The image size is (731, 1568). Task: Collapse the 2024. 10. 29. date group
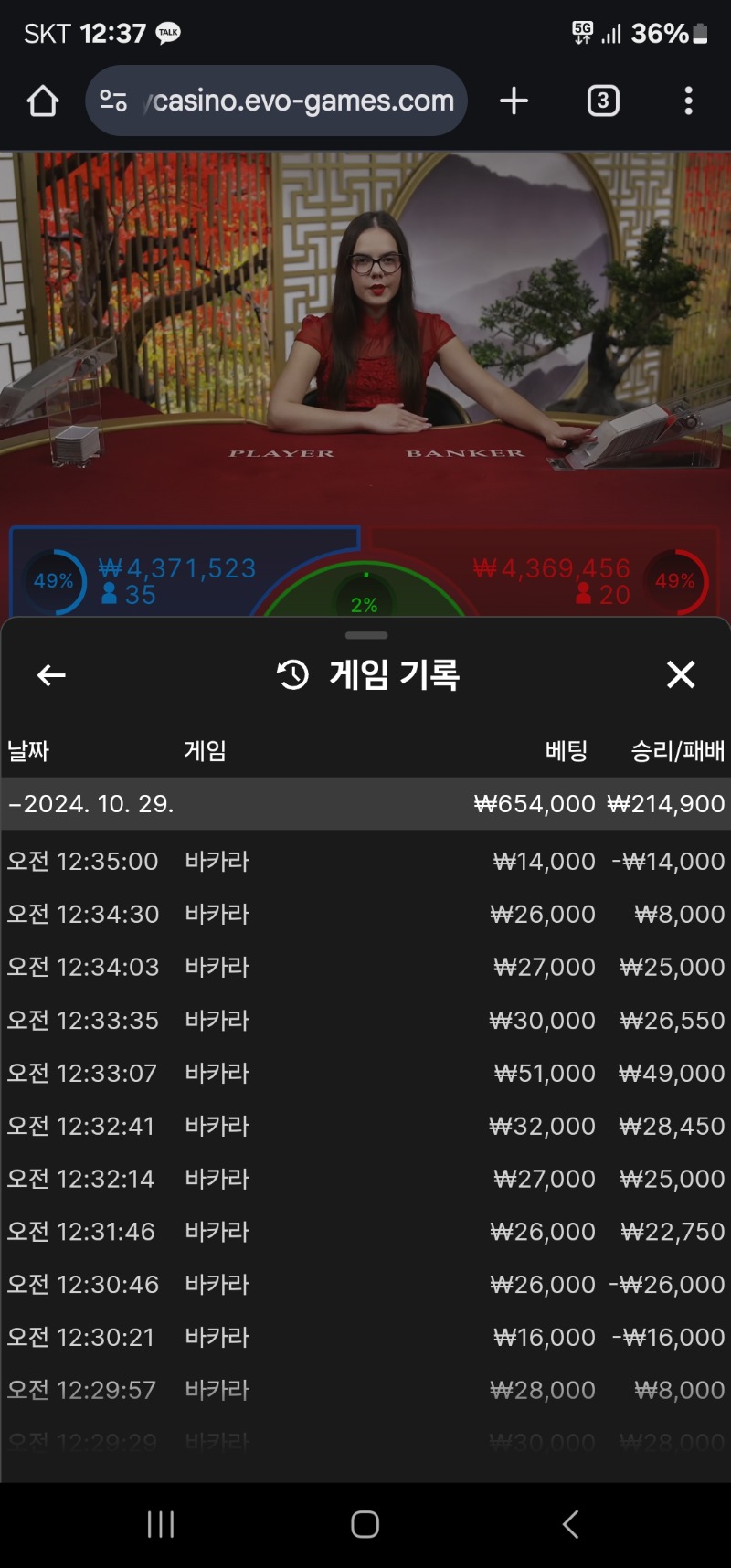[365, 804]
